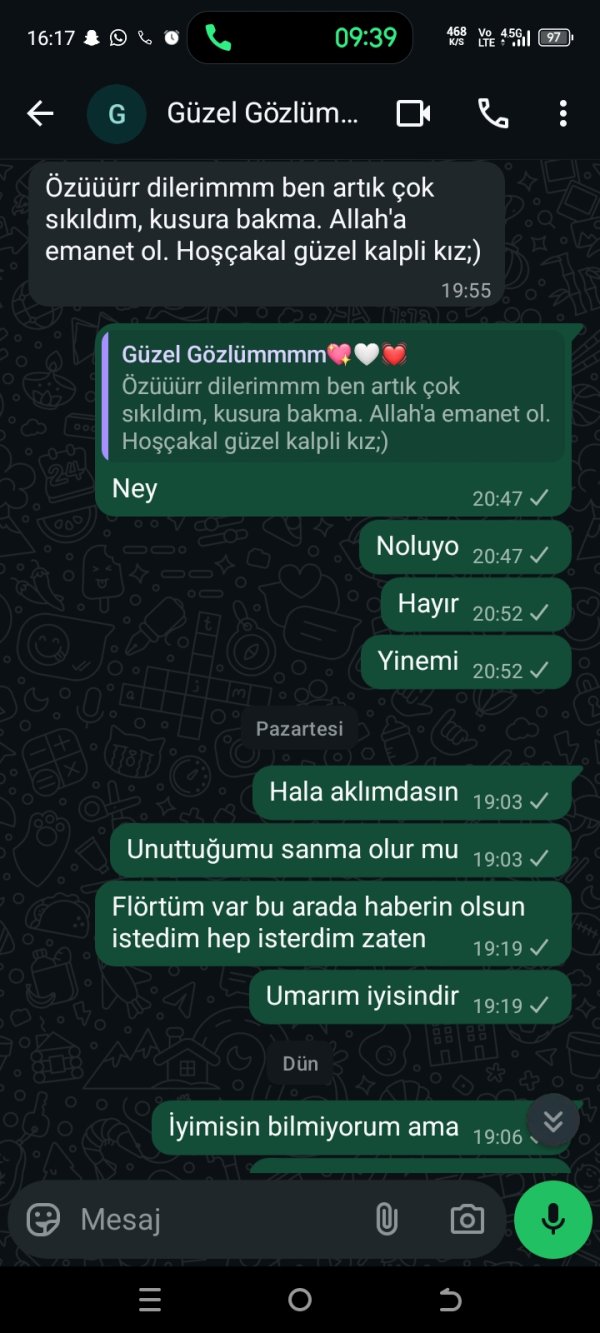Return to the ongoing call
The width and height of the screenshot is (600, 1333).
[x=300, y=38]
